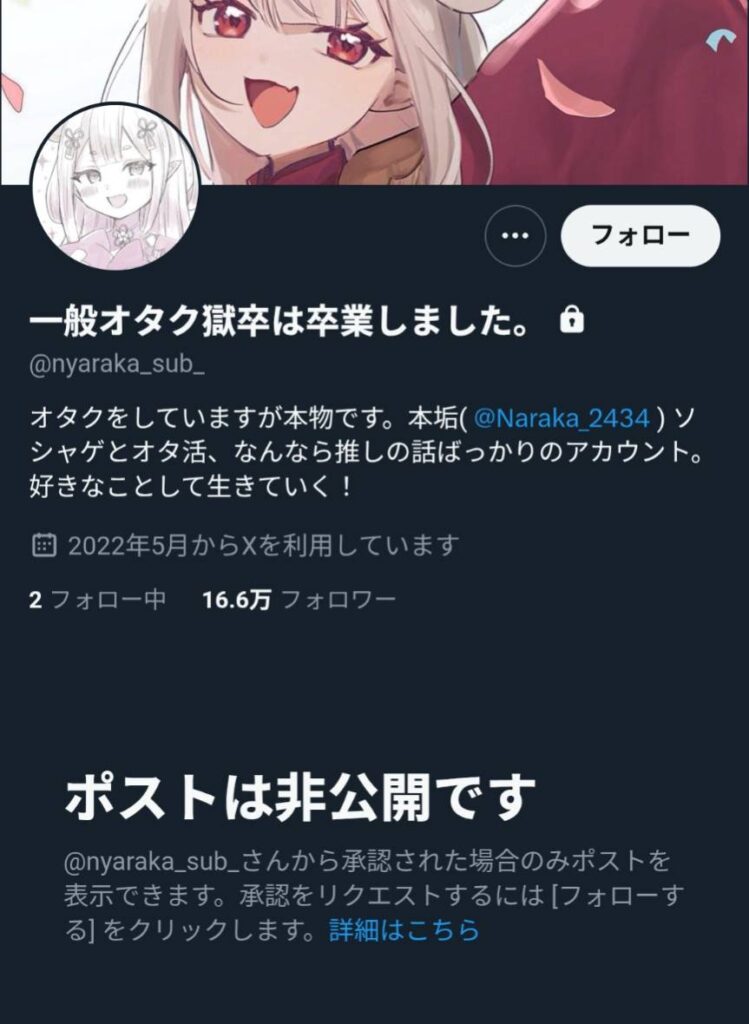
Task: Open the 詳細はこちら link
Action: tap(404, 930)
